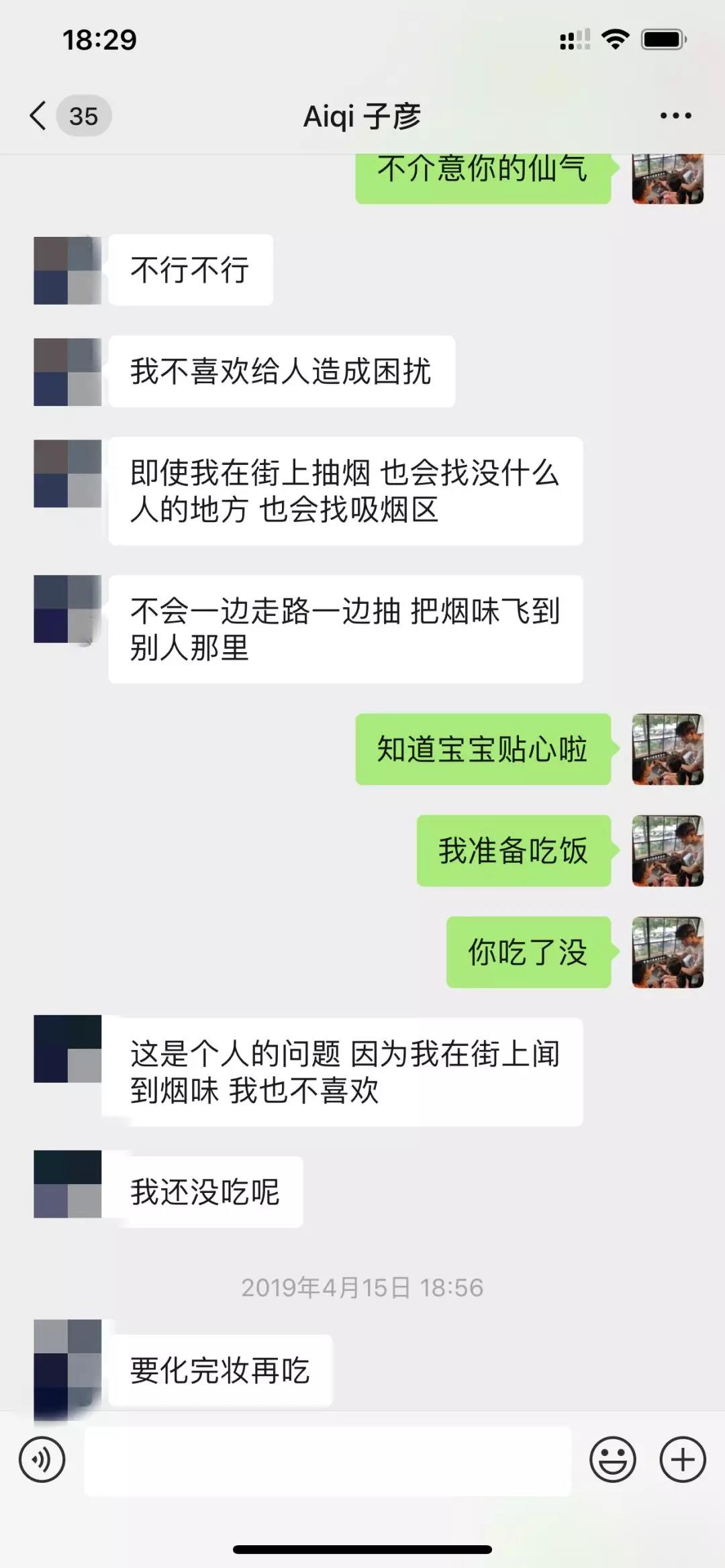
Task: Open contact avatar beside 我还没吃呢
Action: [x=67, y=1184]
